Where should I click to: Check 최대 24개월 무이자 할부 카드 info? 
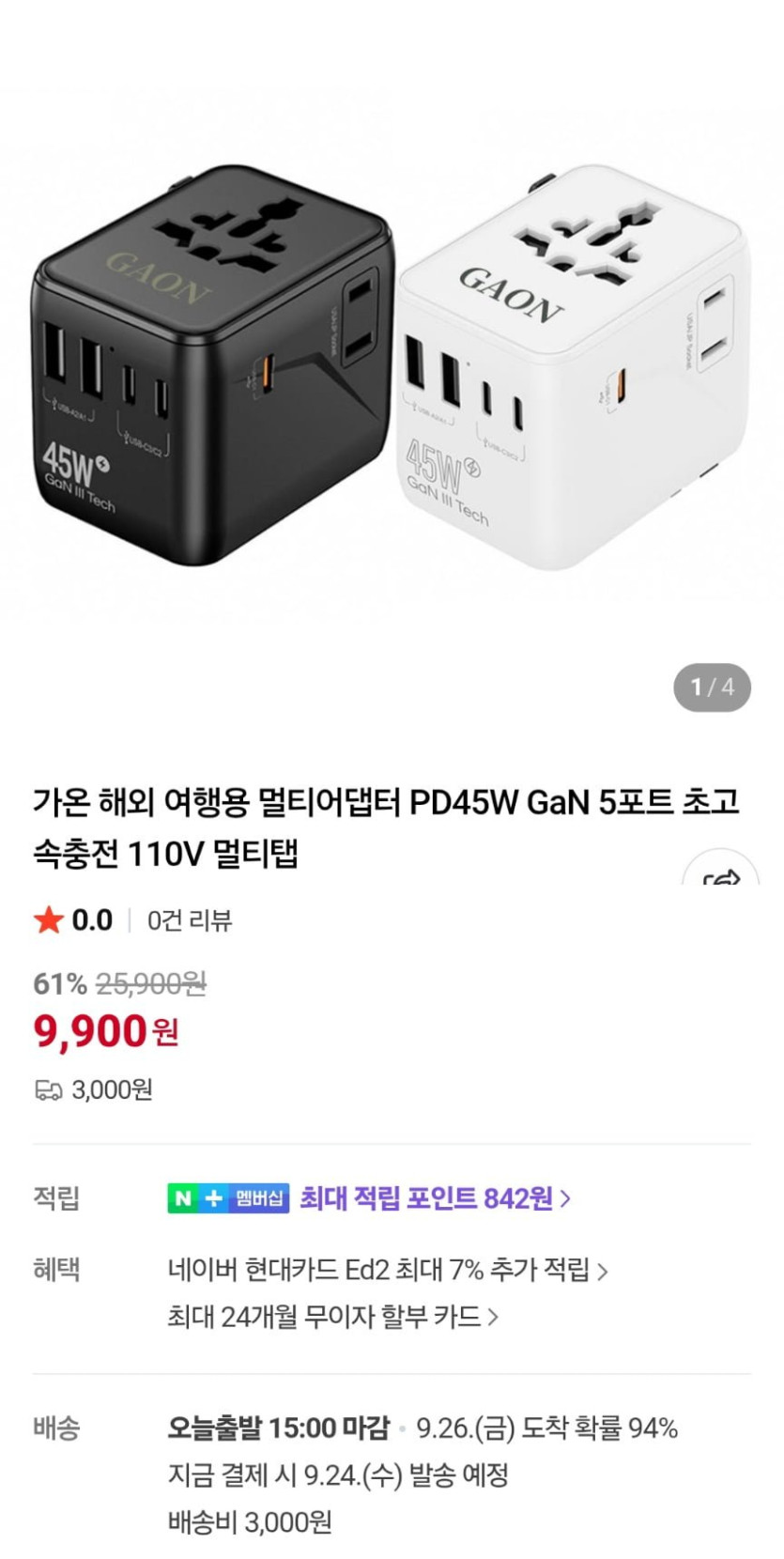click(332, 1317)
